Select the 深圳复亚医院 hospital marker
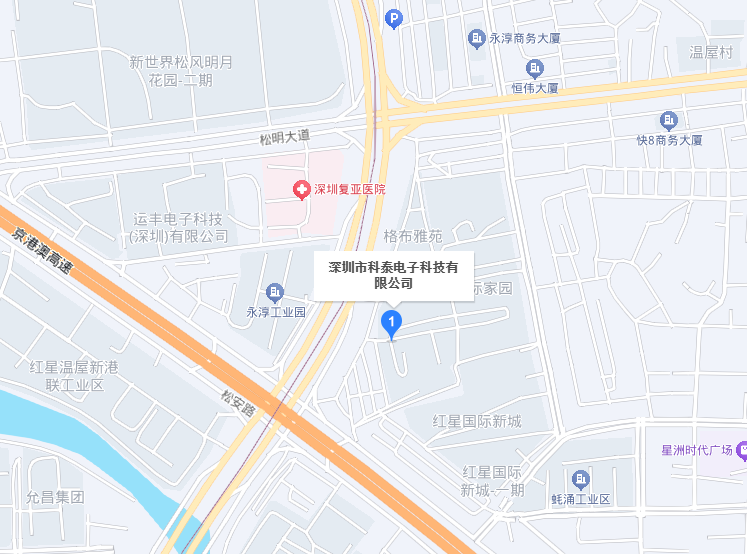 point(299,189)
